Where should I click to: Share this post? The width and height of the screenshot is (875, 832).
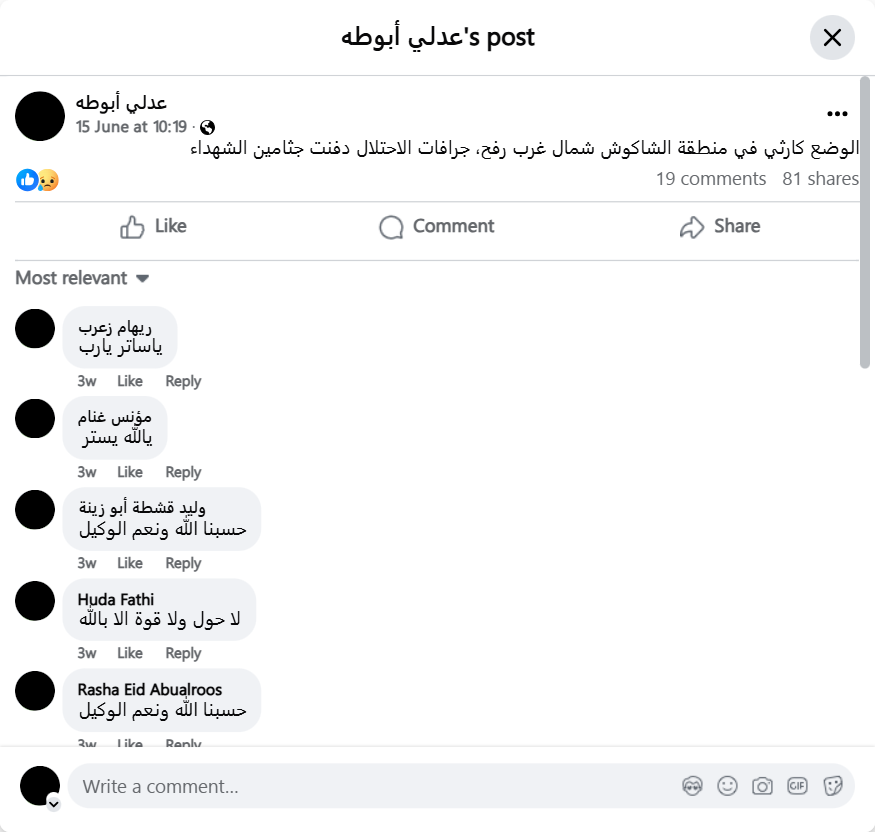click(x=719, y=227)
